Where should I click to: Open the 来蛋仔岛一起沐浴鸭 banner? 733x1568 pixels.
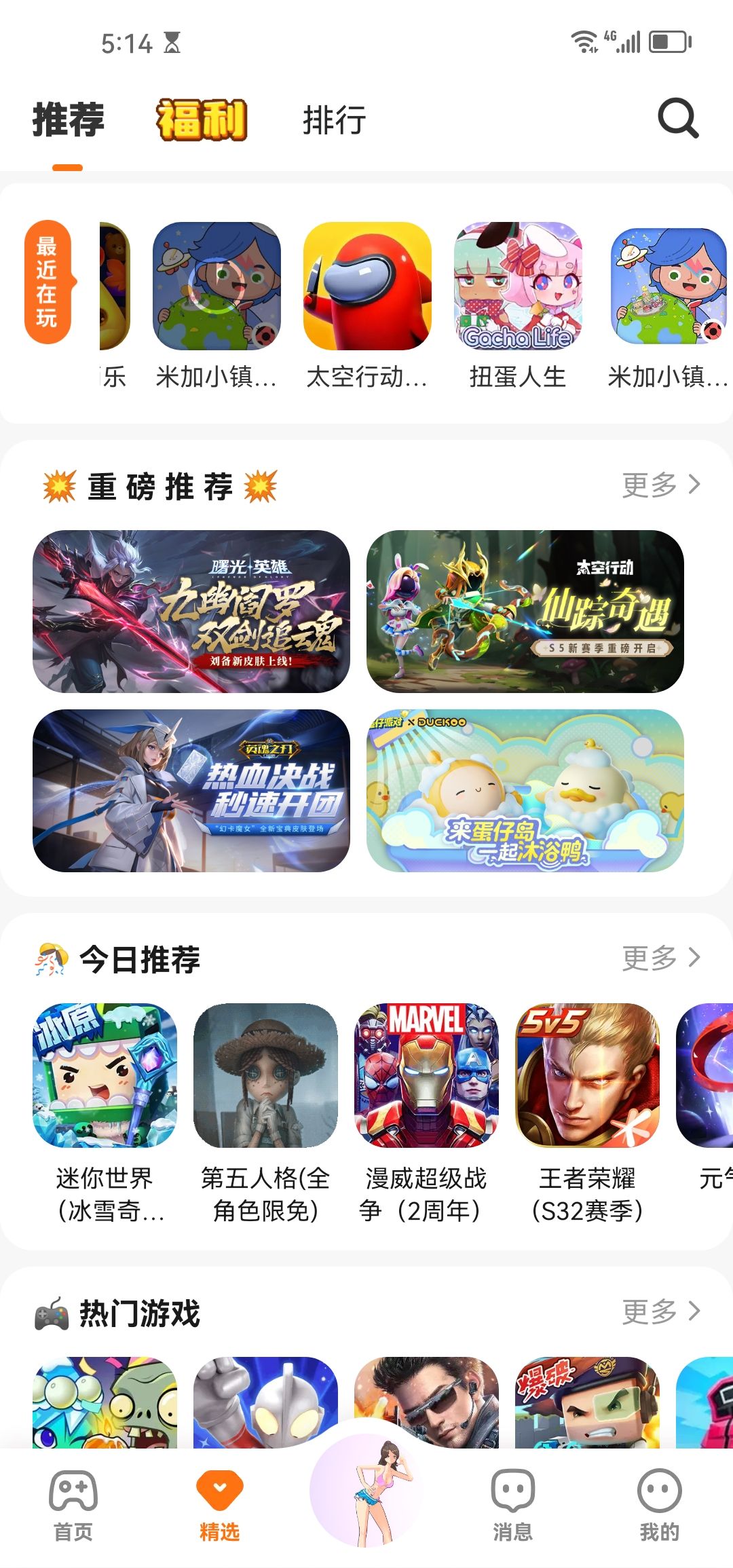[525, 790]
